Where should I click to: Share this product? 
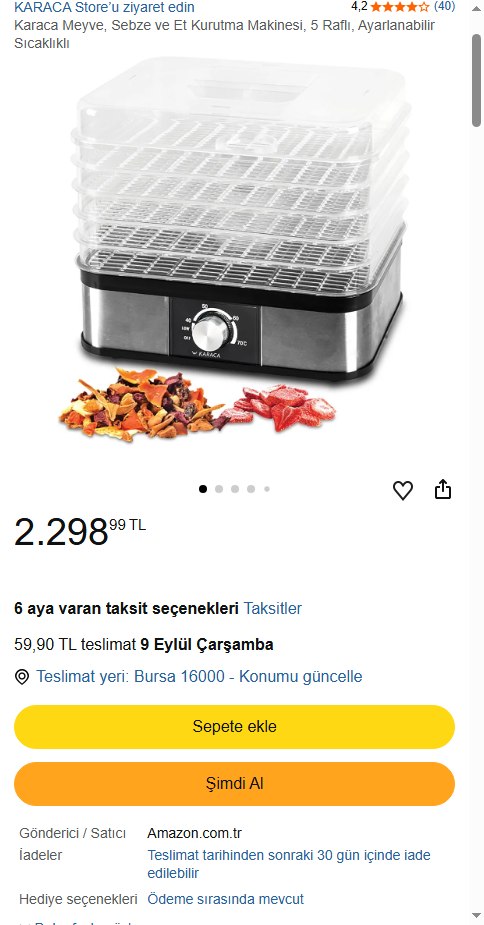(443, 490)
